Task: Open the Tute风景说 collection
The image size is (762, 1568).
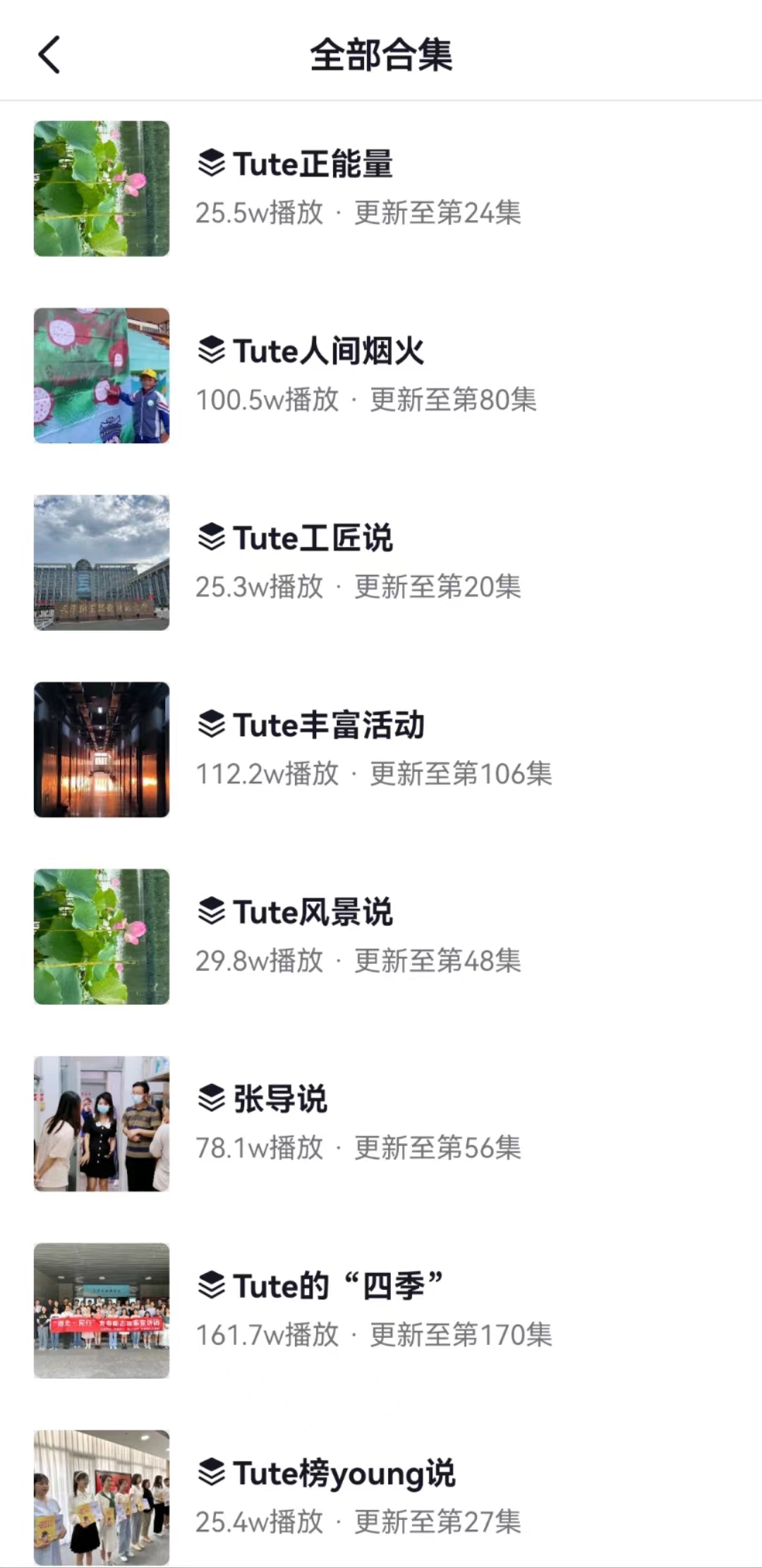Action: [313, 912]
